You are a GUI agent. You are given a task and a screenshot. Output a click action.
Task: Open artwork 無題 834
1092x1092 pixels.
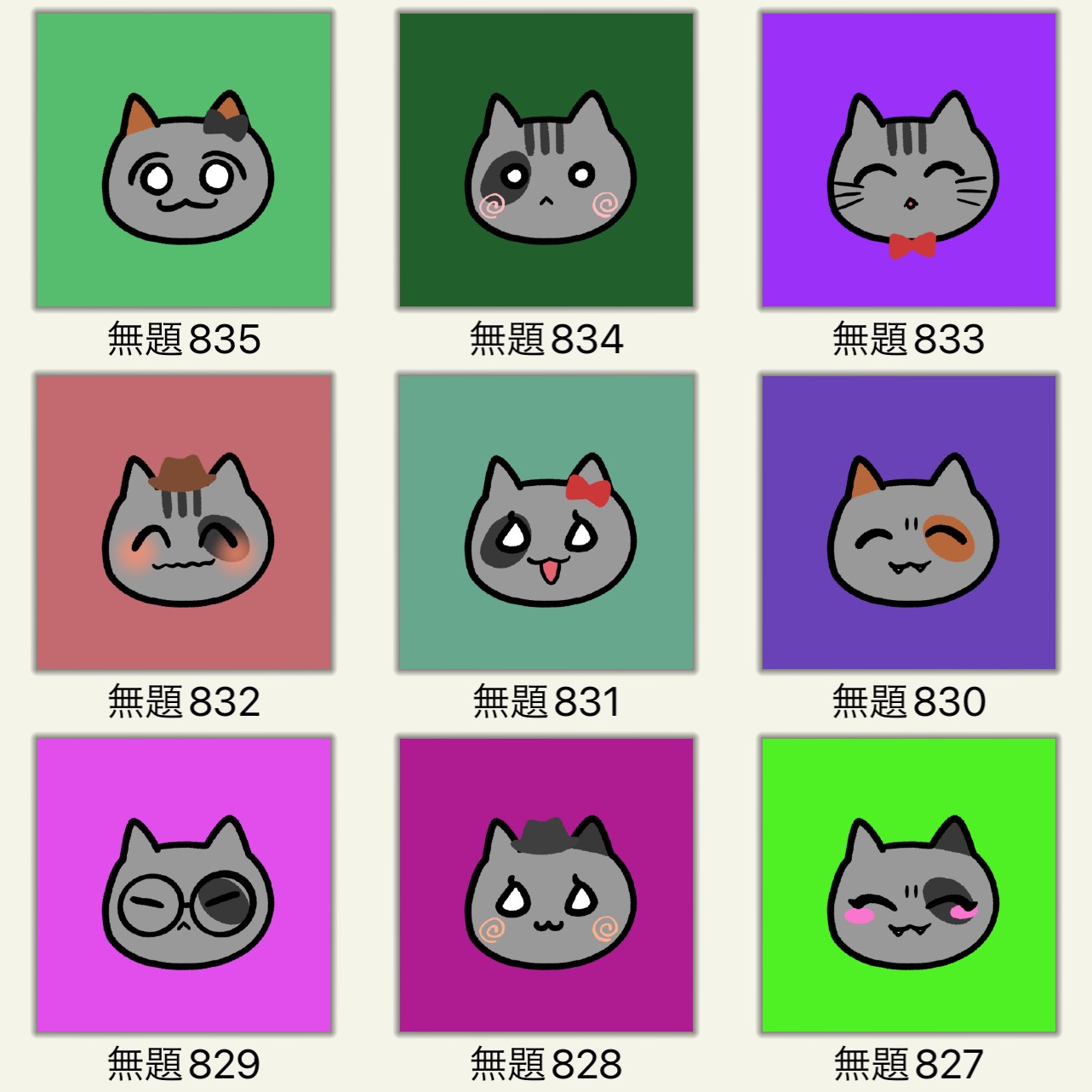(x=546, y=160)
